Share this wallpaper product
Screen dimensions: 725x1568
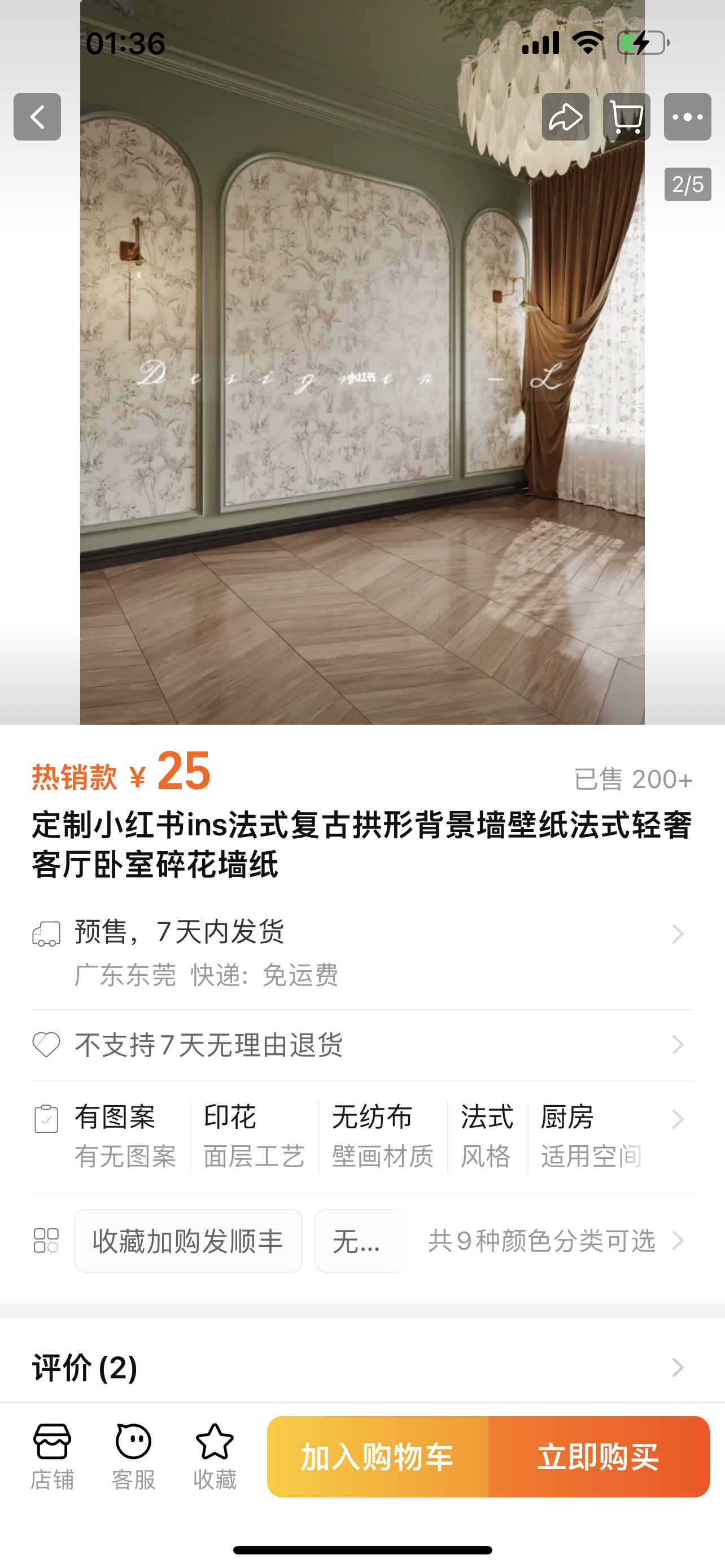tap(566, 117)
